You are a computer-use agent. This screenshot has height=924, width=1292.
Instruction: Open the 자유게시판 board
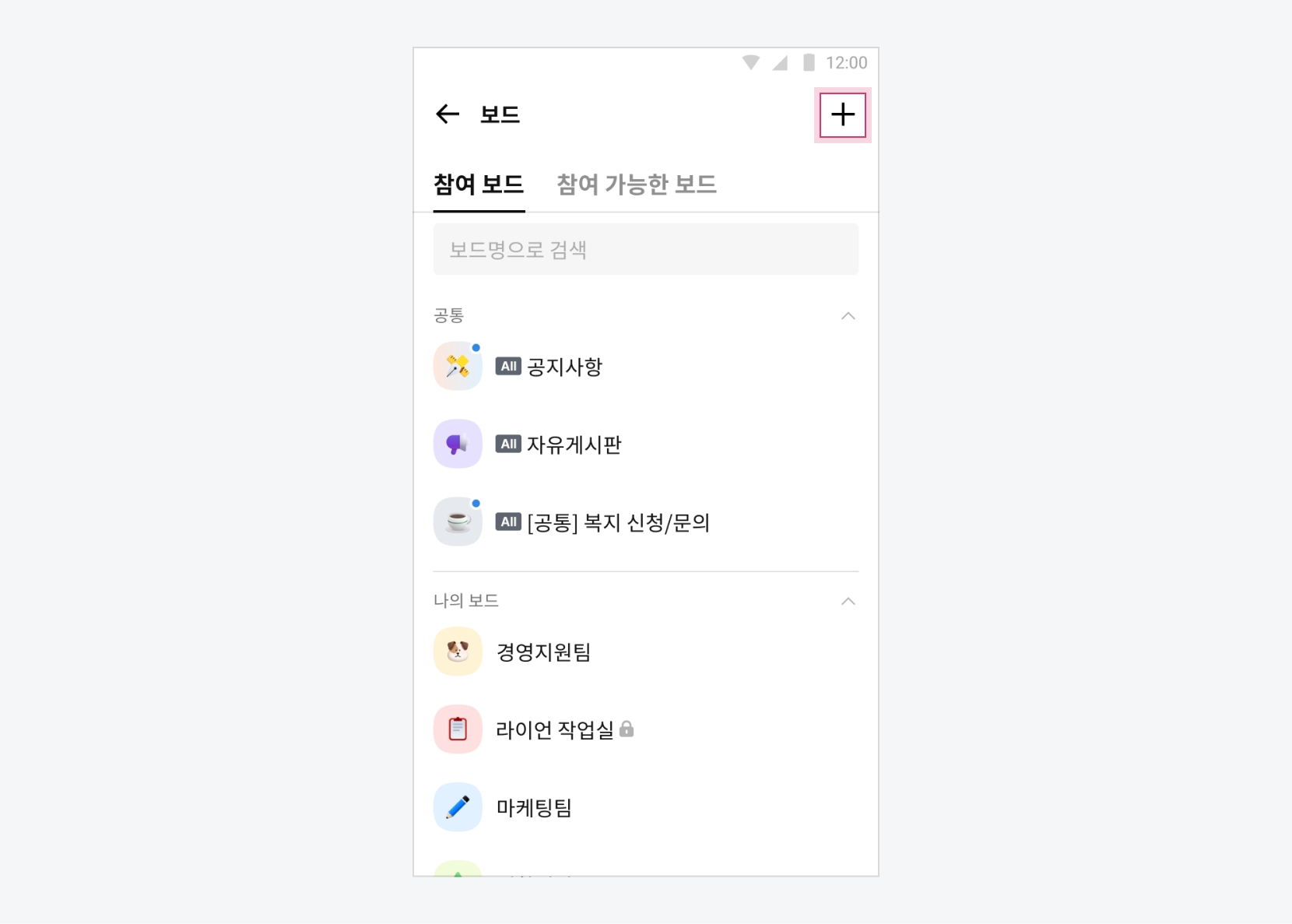(574, 444)
